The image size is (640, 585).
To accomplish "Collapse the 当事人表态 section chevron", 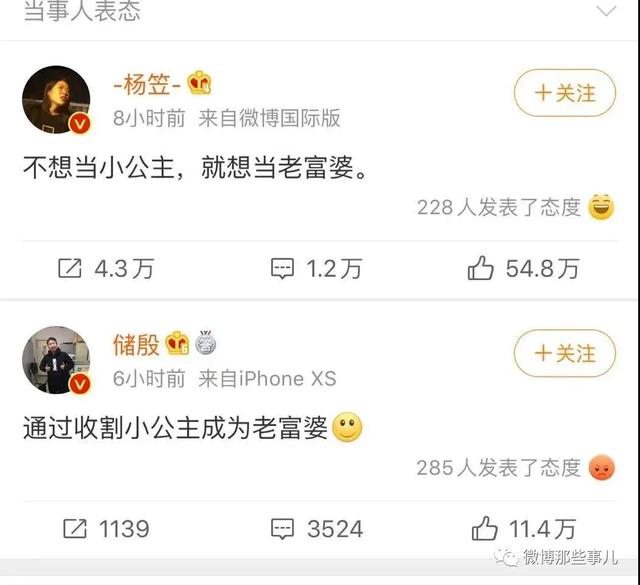I will [x=606, y=12].
